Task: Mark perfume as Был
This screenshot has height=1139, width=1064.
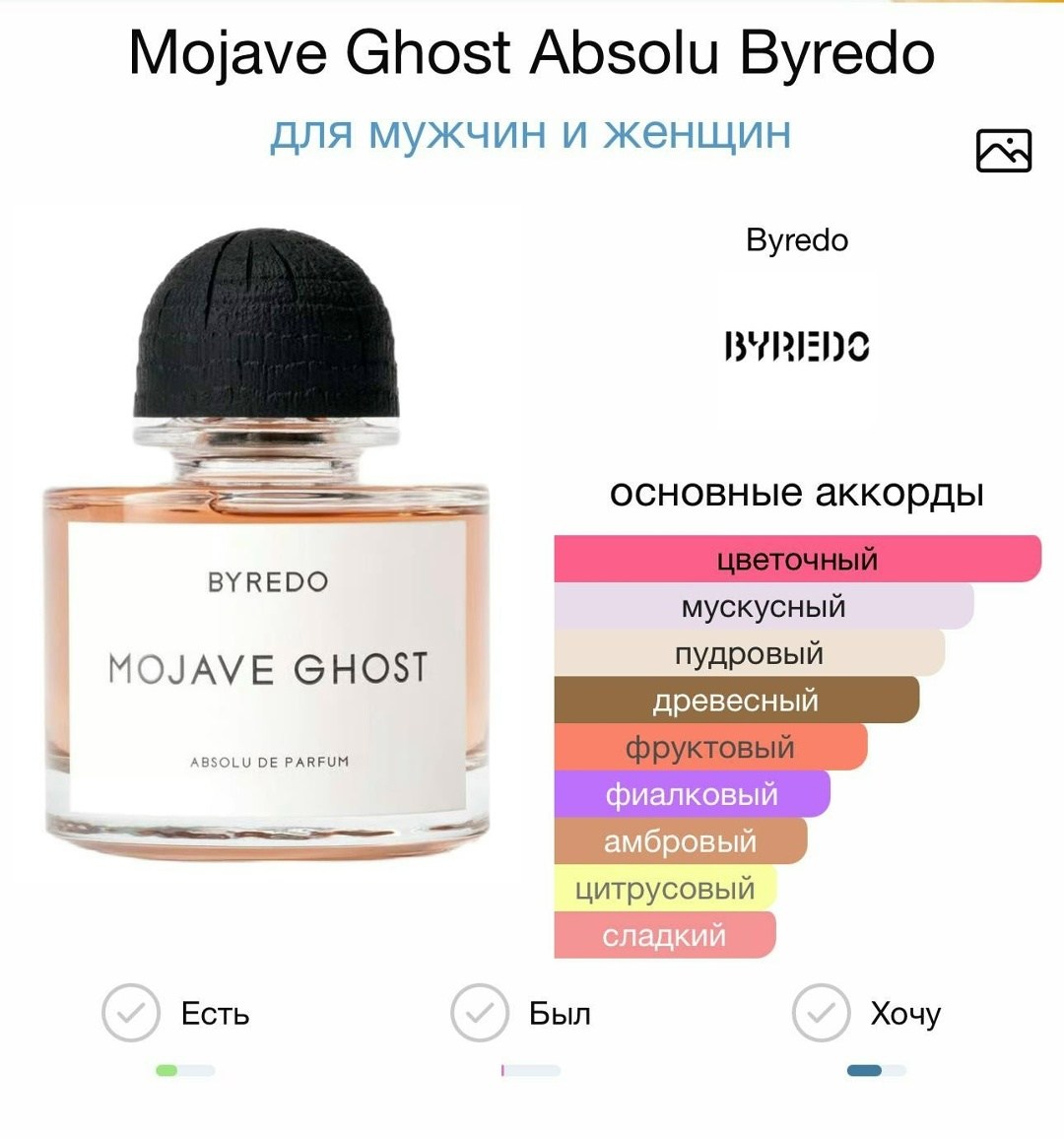Action: [x=480, y=1013]
